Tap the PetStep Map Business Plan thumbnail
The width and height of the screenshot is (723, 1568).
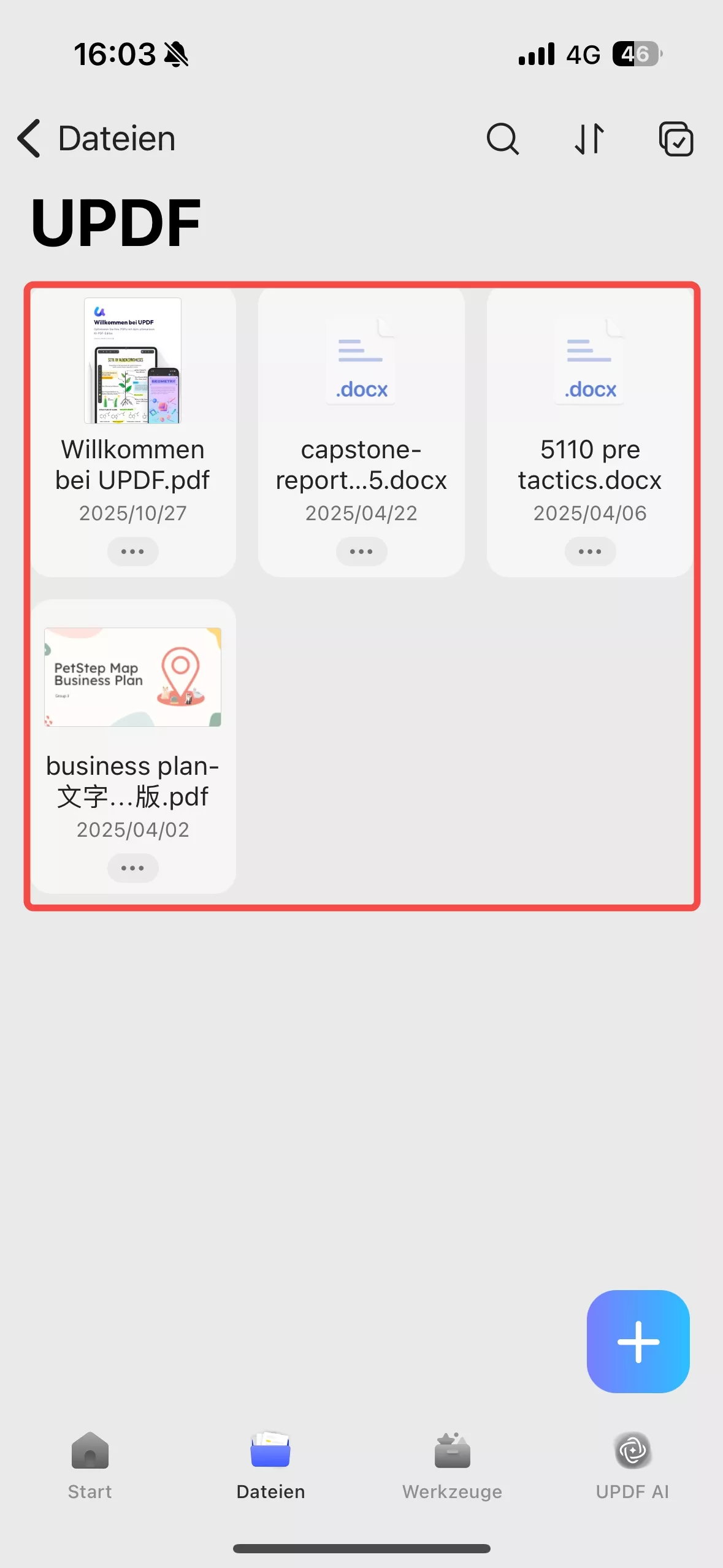tap(132, 677)
